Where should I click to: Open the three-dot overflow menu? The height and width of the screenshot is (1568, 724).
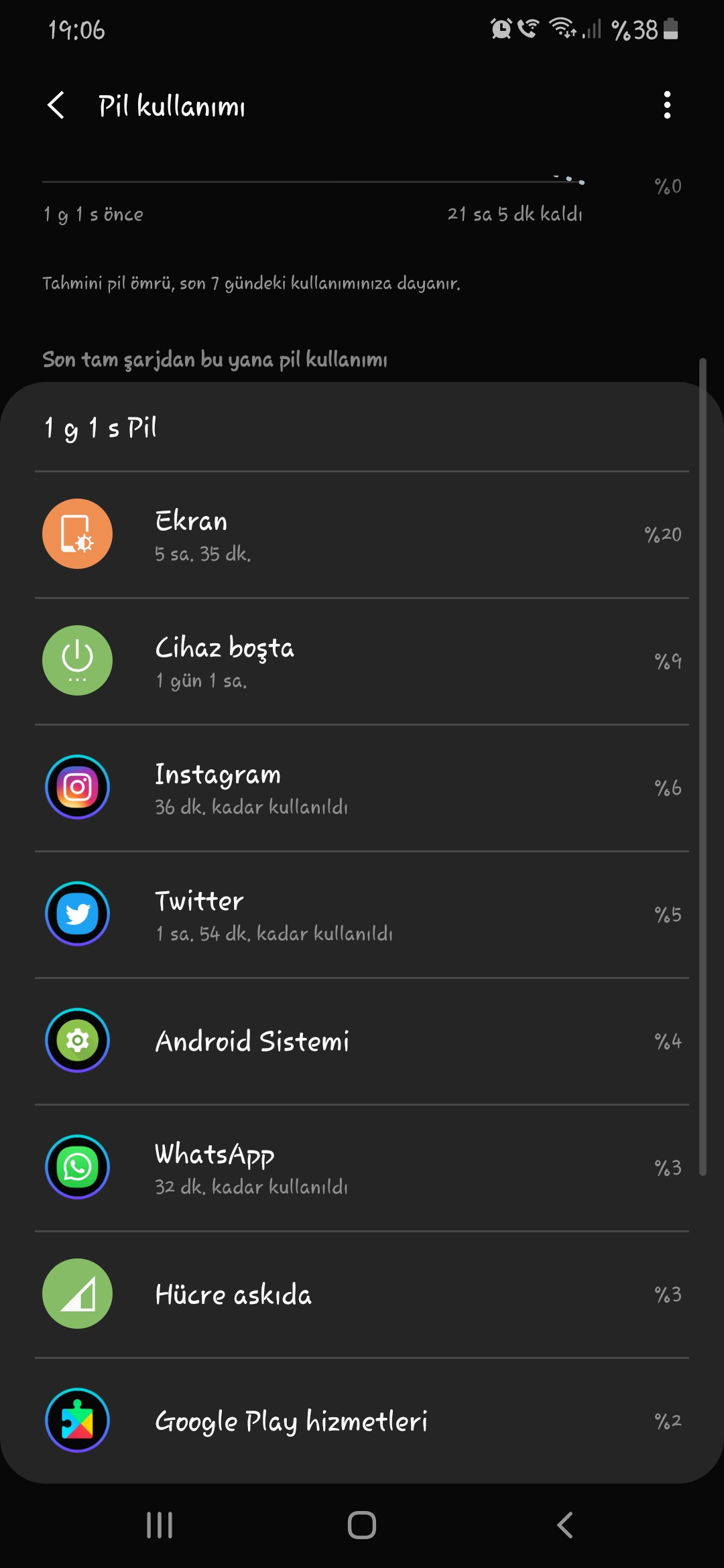click(x=666, y=105)
